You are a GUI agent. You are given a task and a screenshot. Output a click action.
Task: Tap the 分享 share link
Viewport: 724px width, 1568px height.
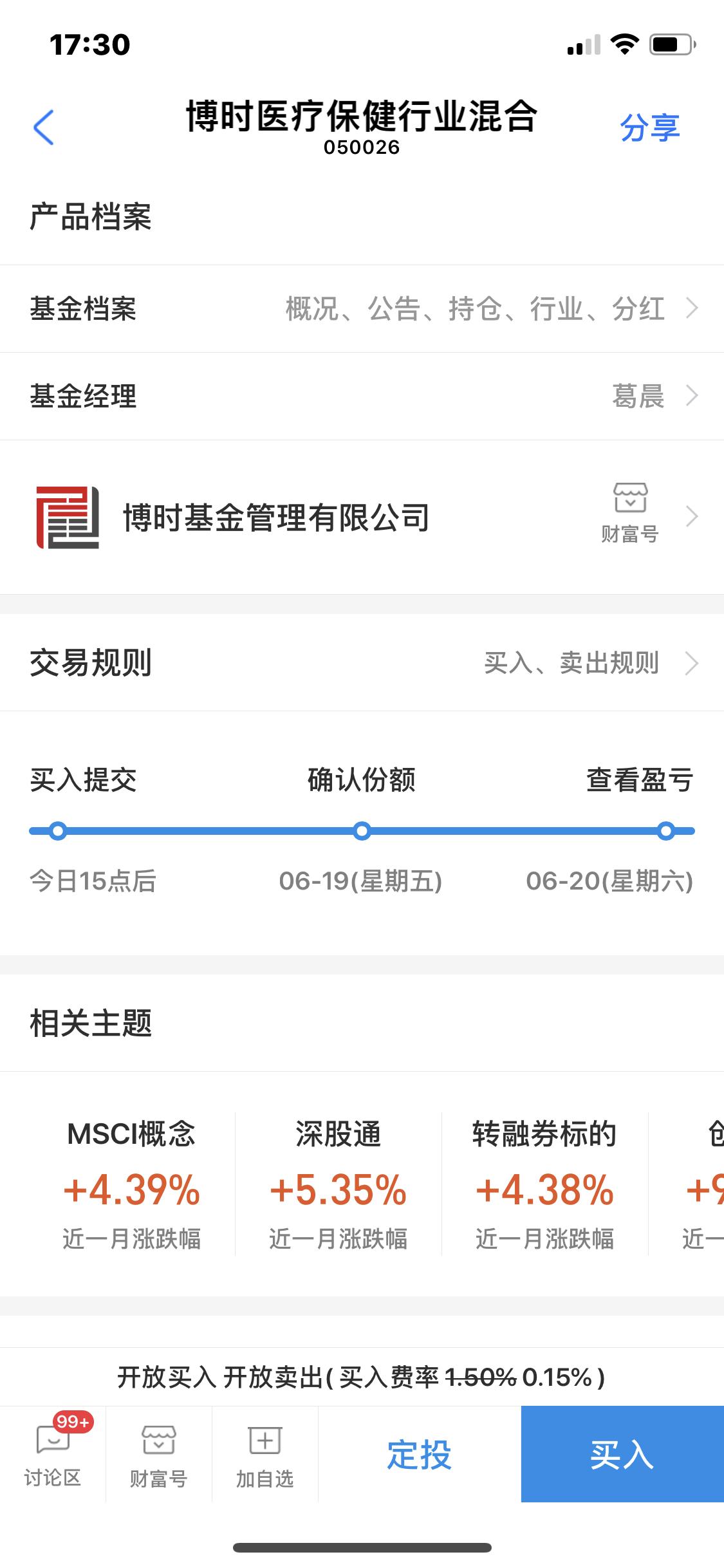649,127
